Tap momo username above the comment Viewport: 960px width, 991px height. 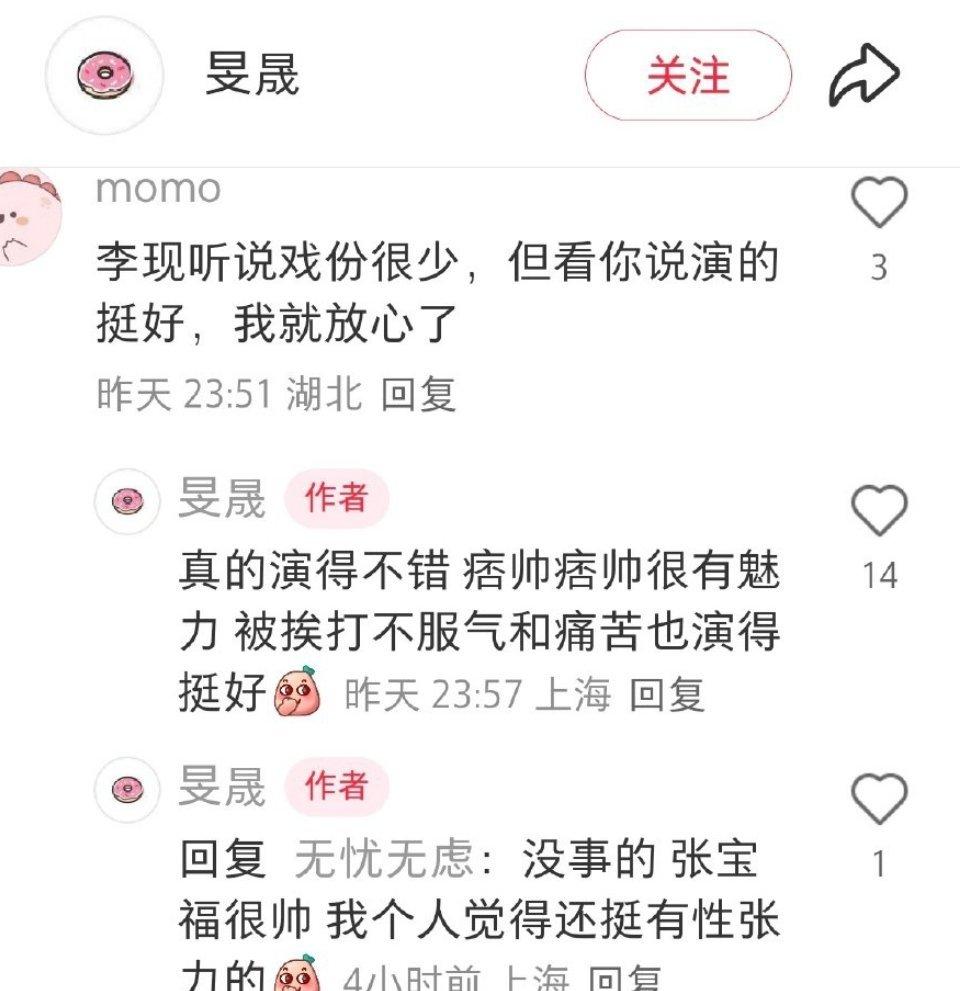158,188
